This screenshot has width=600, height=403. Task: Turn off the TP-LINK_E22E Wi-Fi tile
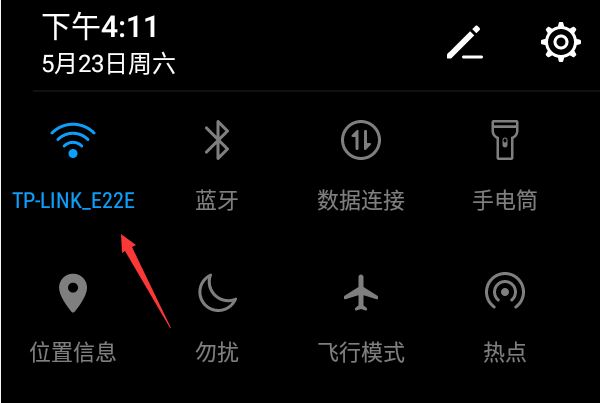pyautogui.click(x=72, y=140)
